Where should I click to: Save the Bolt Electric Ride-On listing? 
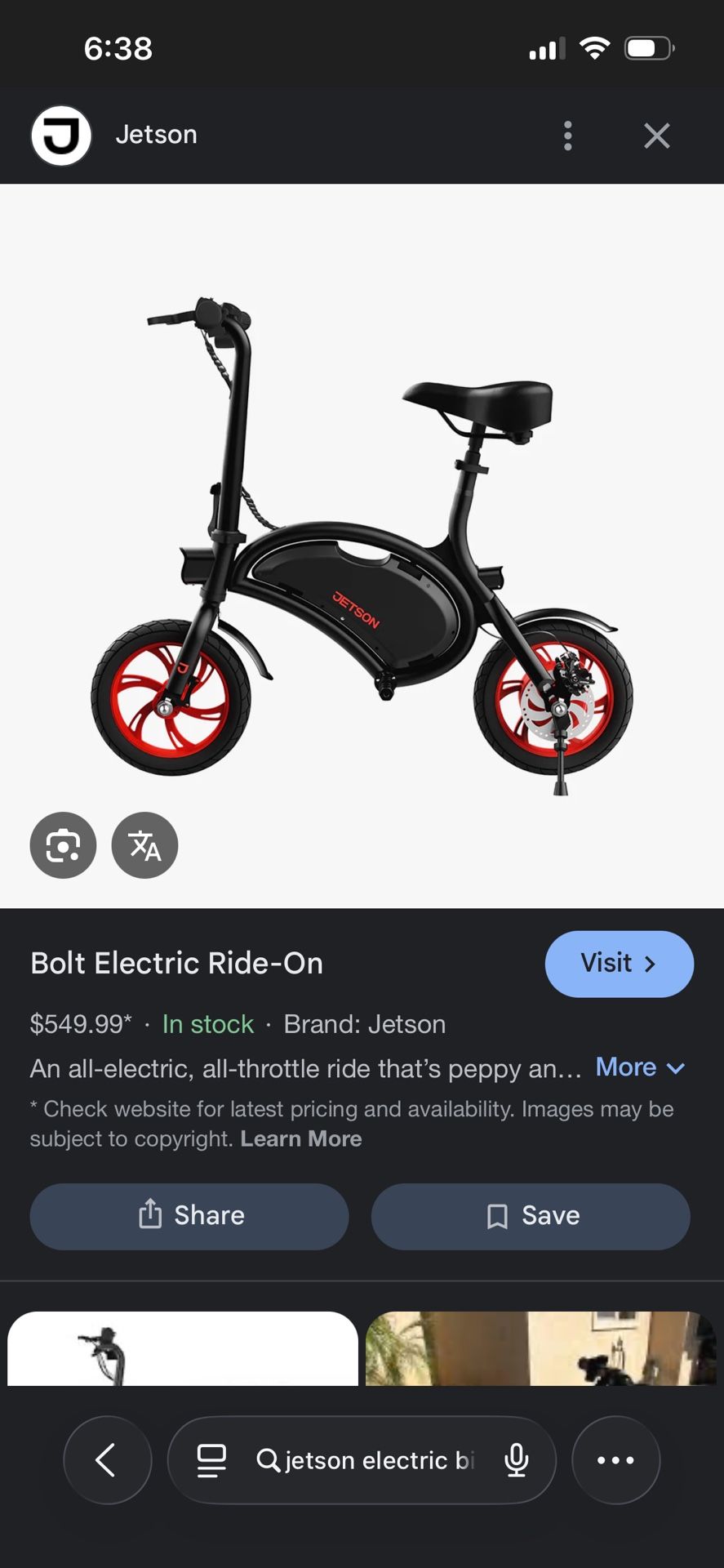530,1216
